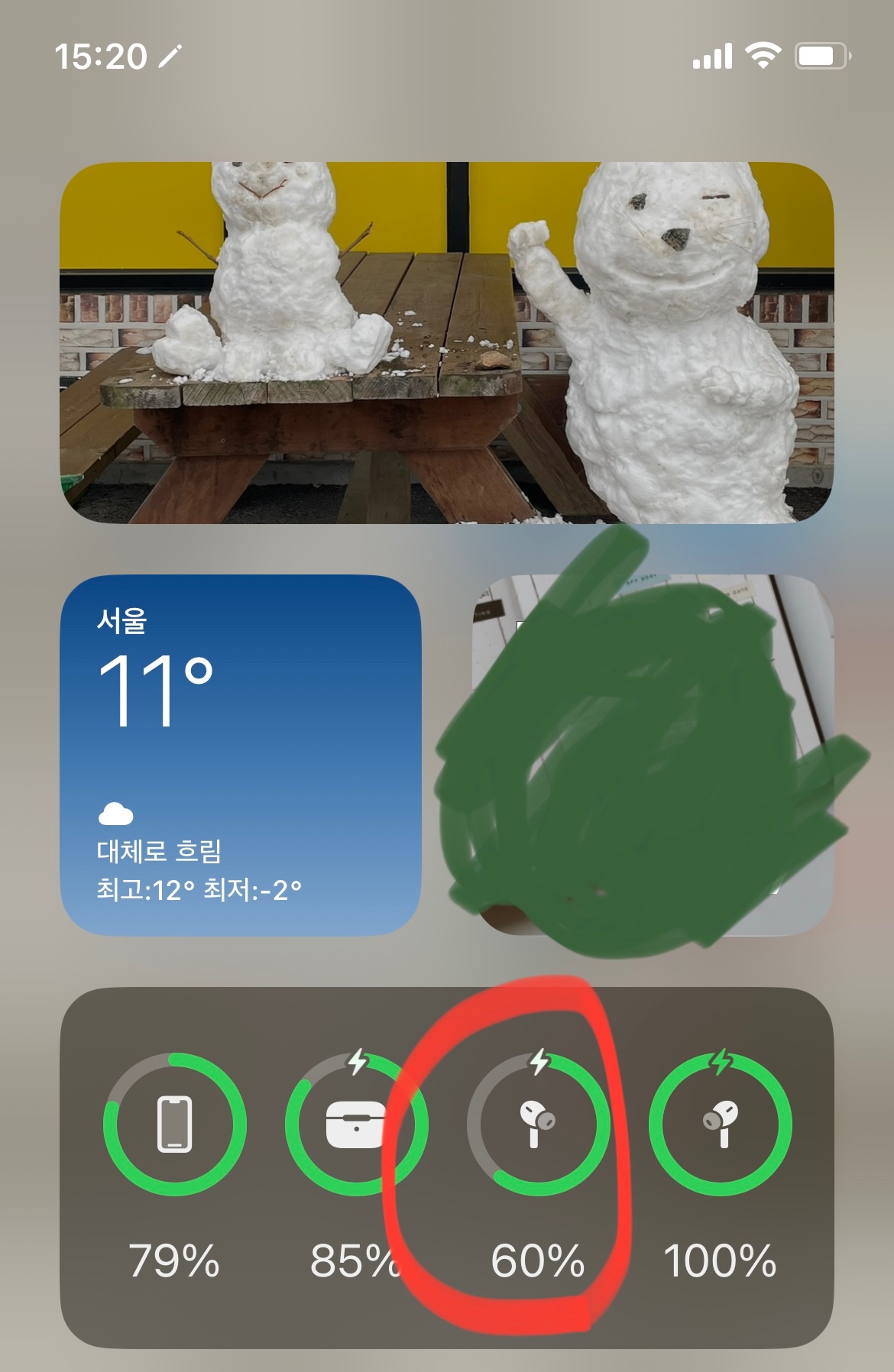Open the batteries widget
Viewport: 894px width, 1372px height.
pos(446,1167)
